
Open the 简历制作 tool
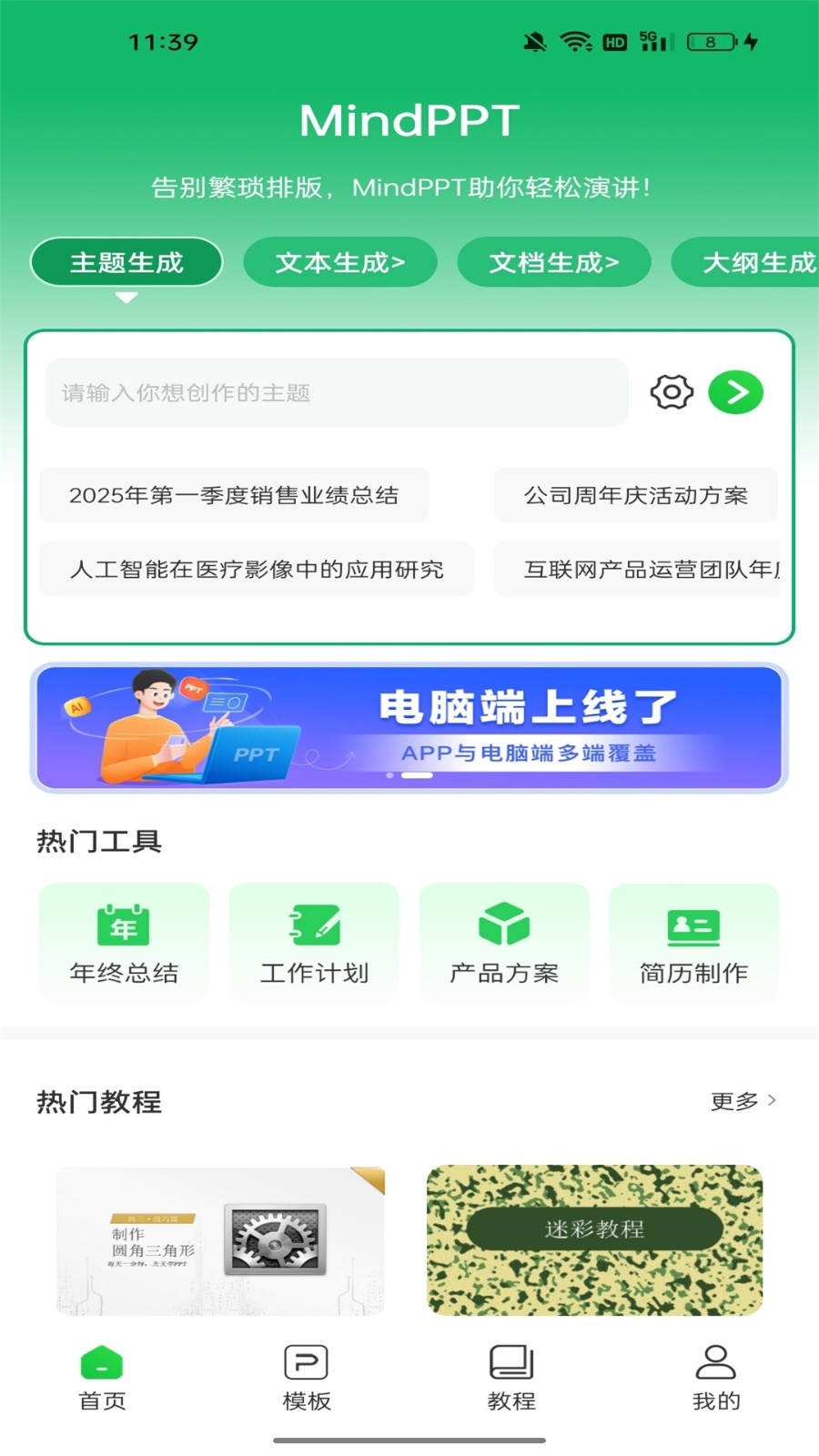tap(694, 944)
